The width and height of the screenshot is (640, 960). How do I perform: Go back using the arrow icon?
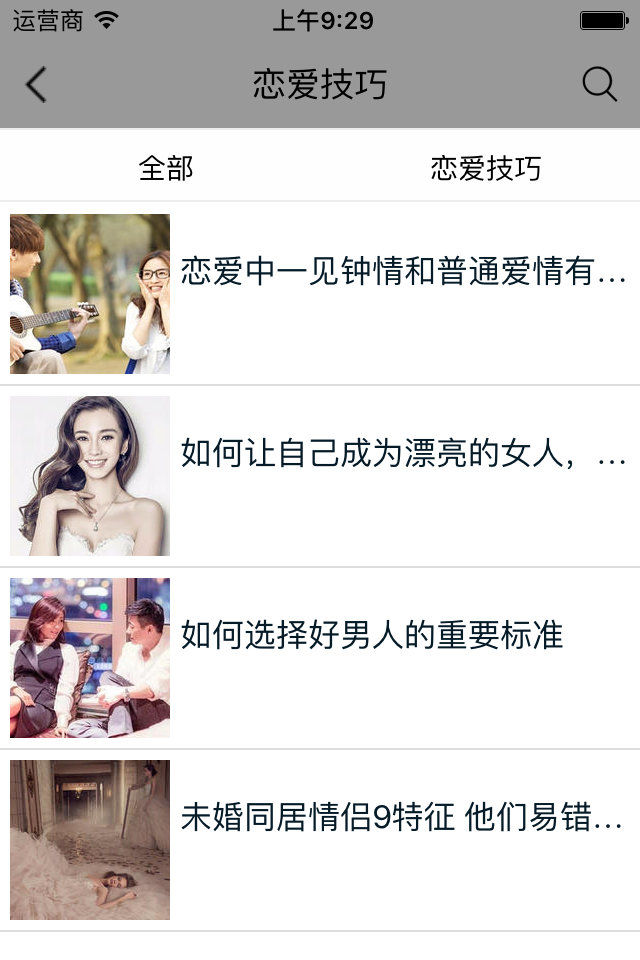coord(36,85)
